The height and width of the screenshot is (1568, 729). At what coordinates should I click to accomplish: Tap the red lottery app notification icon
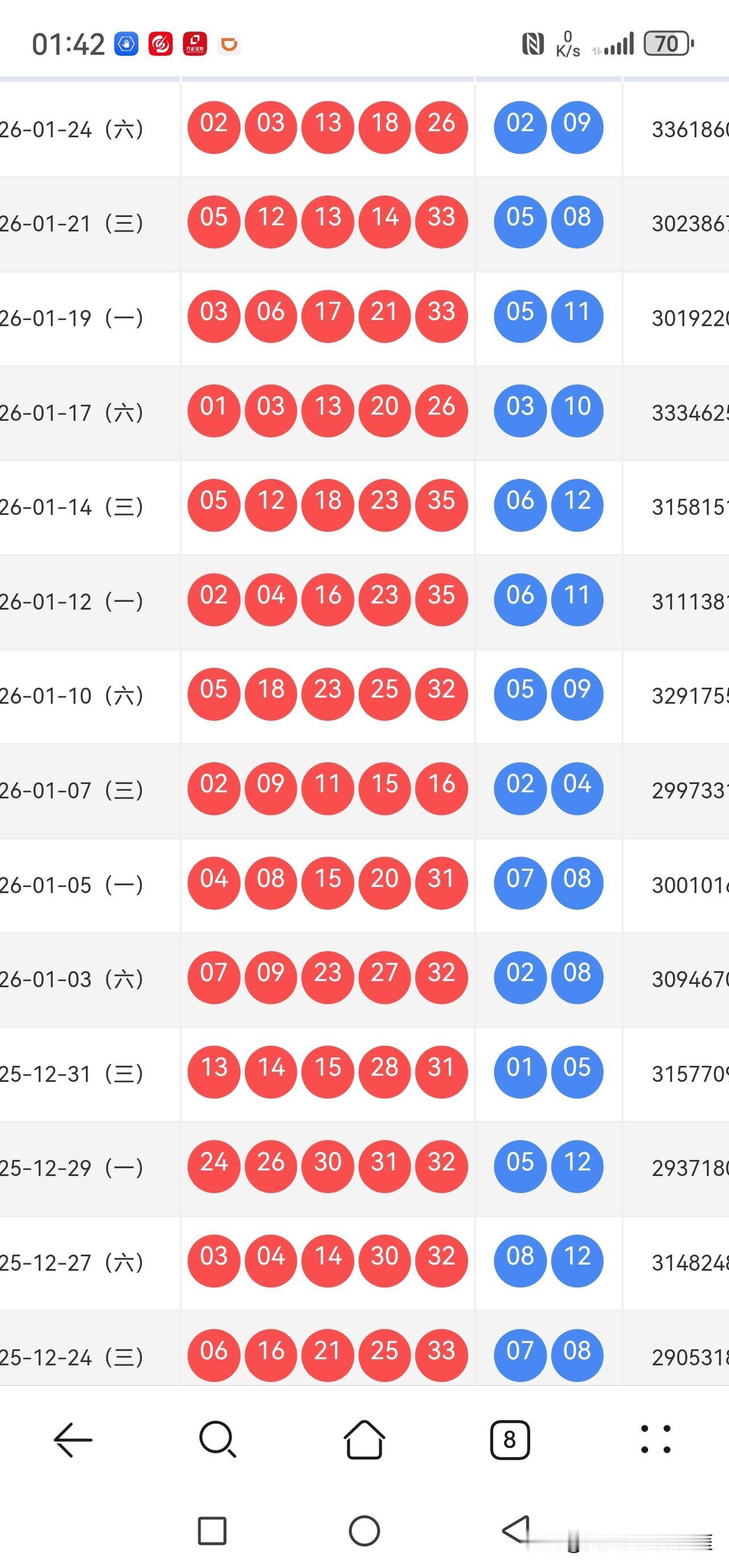coord(159,43)
